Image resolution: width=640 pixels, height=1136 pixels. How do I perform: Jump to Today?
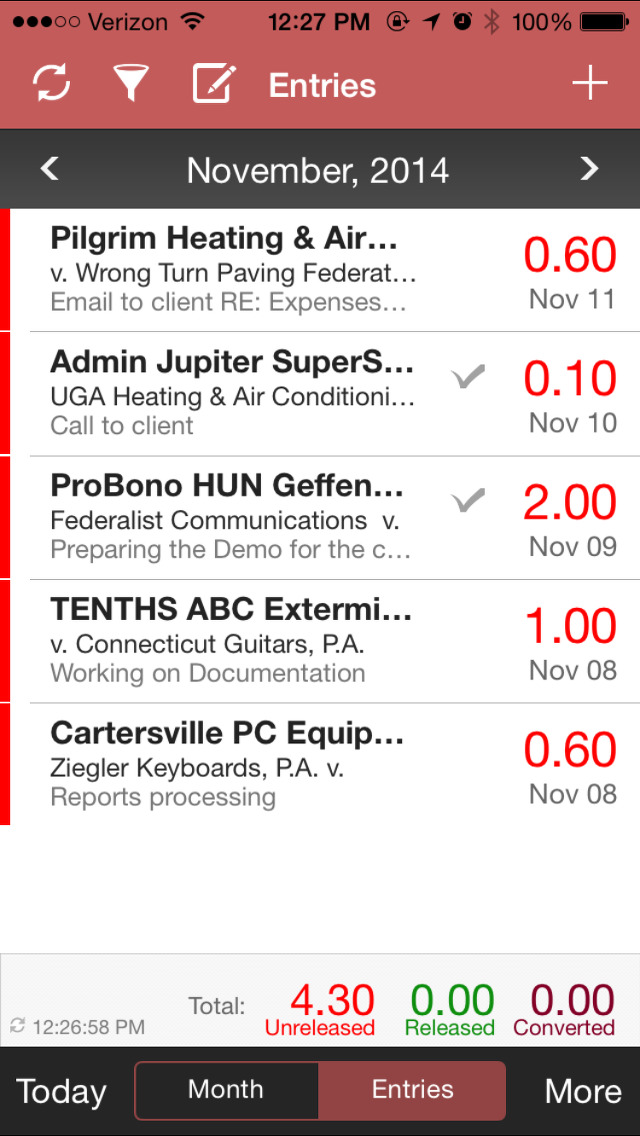(x=61, y=1091)
